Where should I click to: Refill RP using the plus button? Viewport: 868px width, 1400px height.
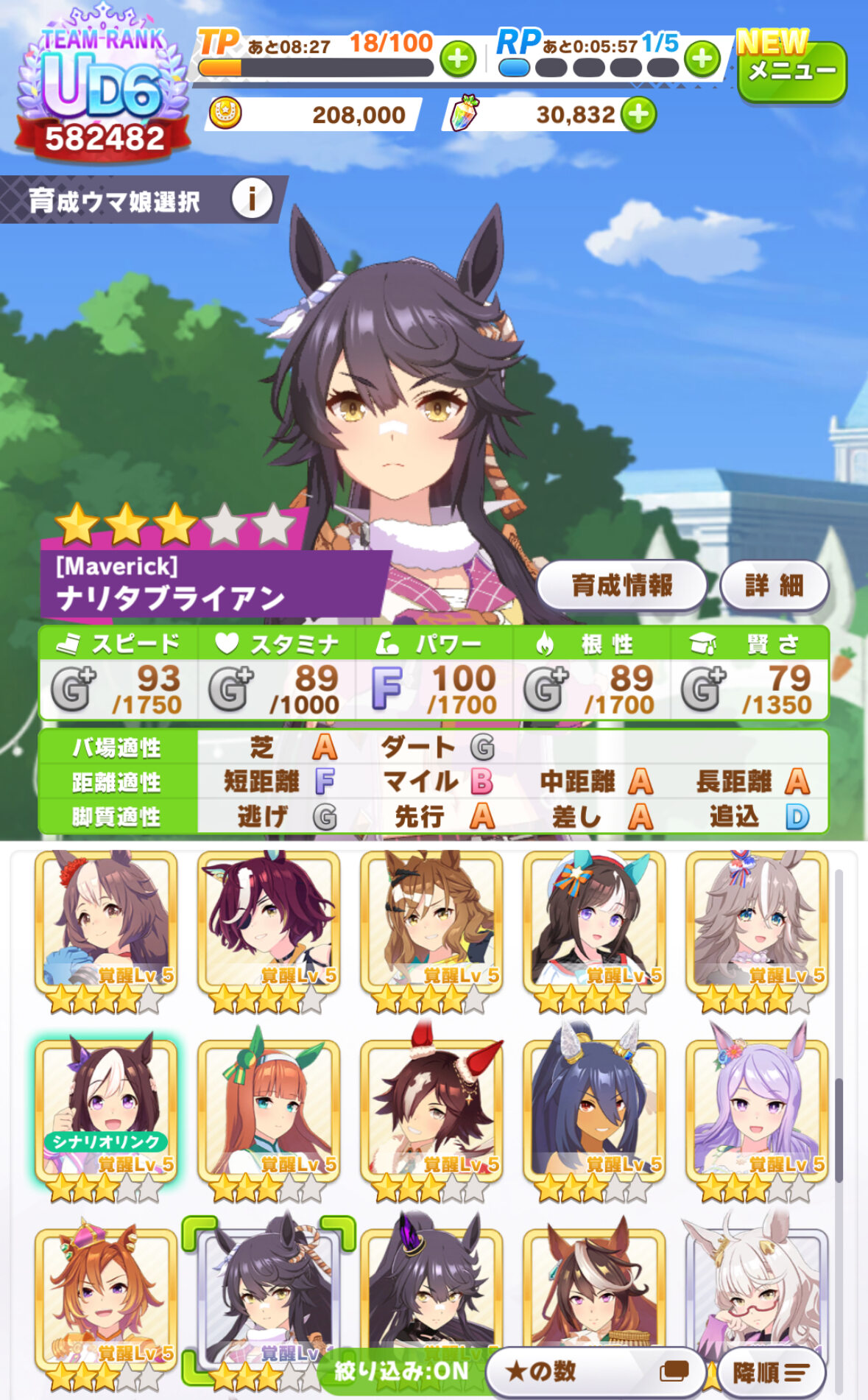(x=702, y=58)
